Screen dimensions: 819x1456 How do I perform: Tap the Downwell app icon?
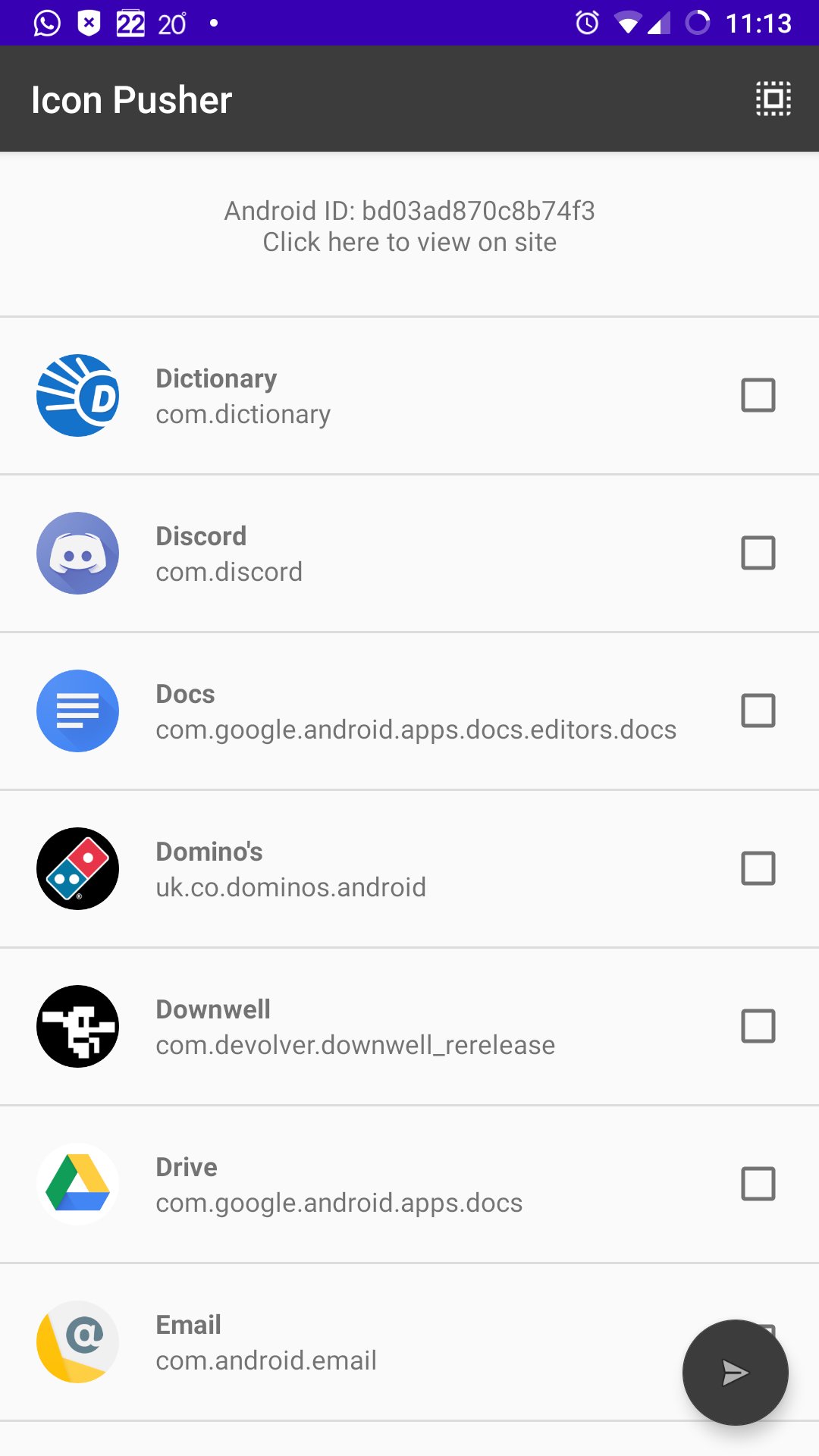(77, 1026)
